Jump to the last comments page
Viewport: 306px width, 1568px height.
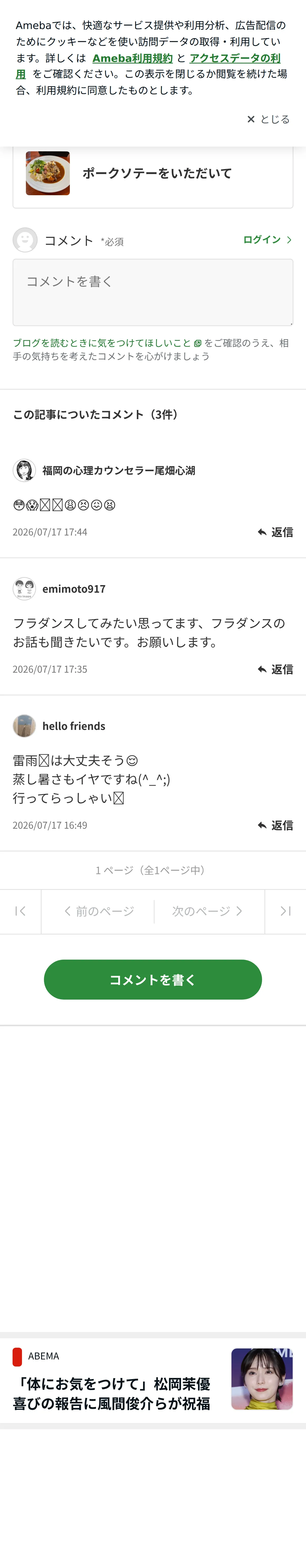pyautogui.click(x=285, y=911)
